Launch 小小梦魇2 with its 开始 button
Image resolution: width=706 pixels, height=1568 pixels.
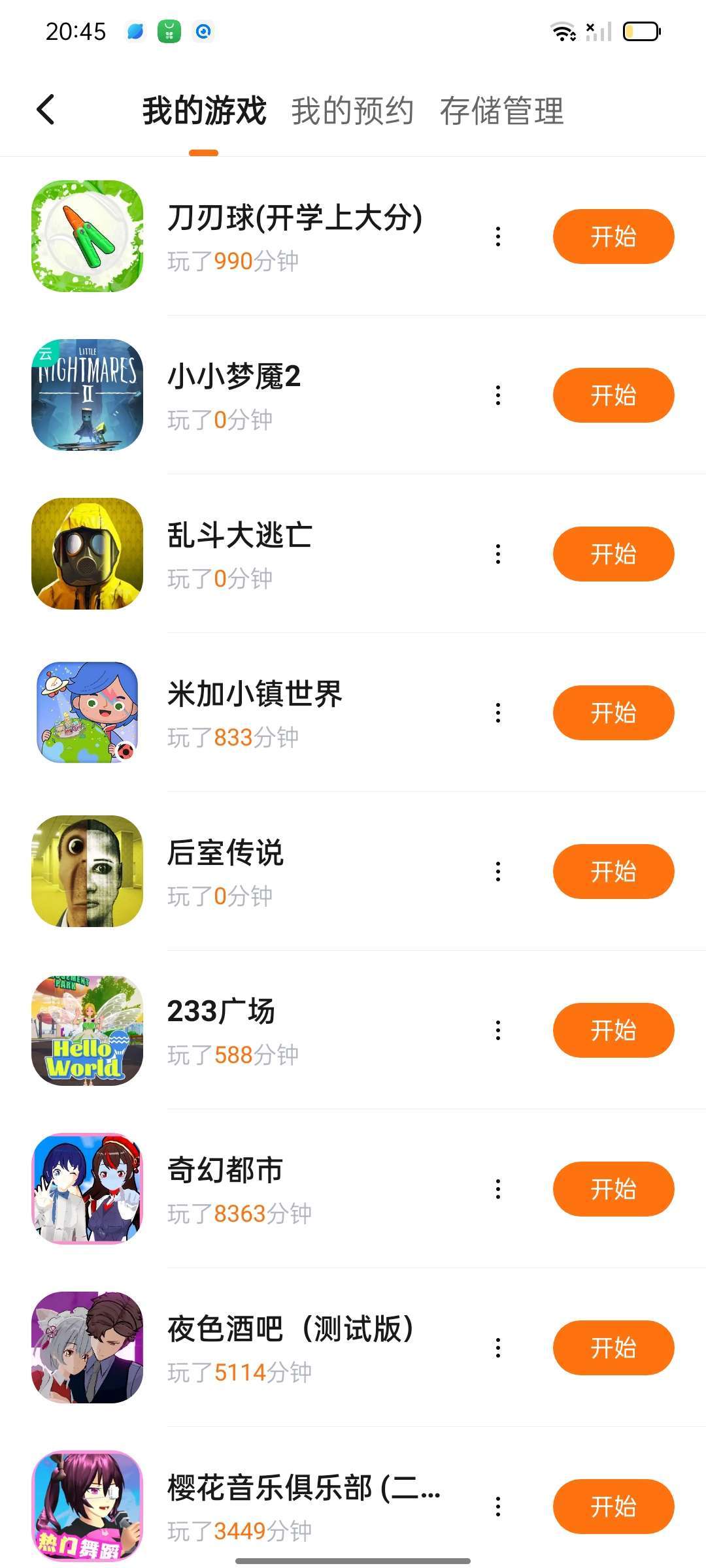pyautogui.click(x=613, y=395)
